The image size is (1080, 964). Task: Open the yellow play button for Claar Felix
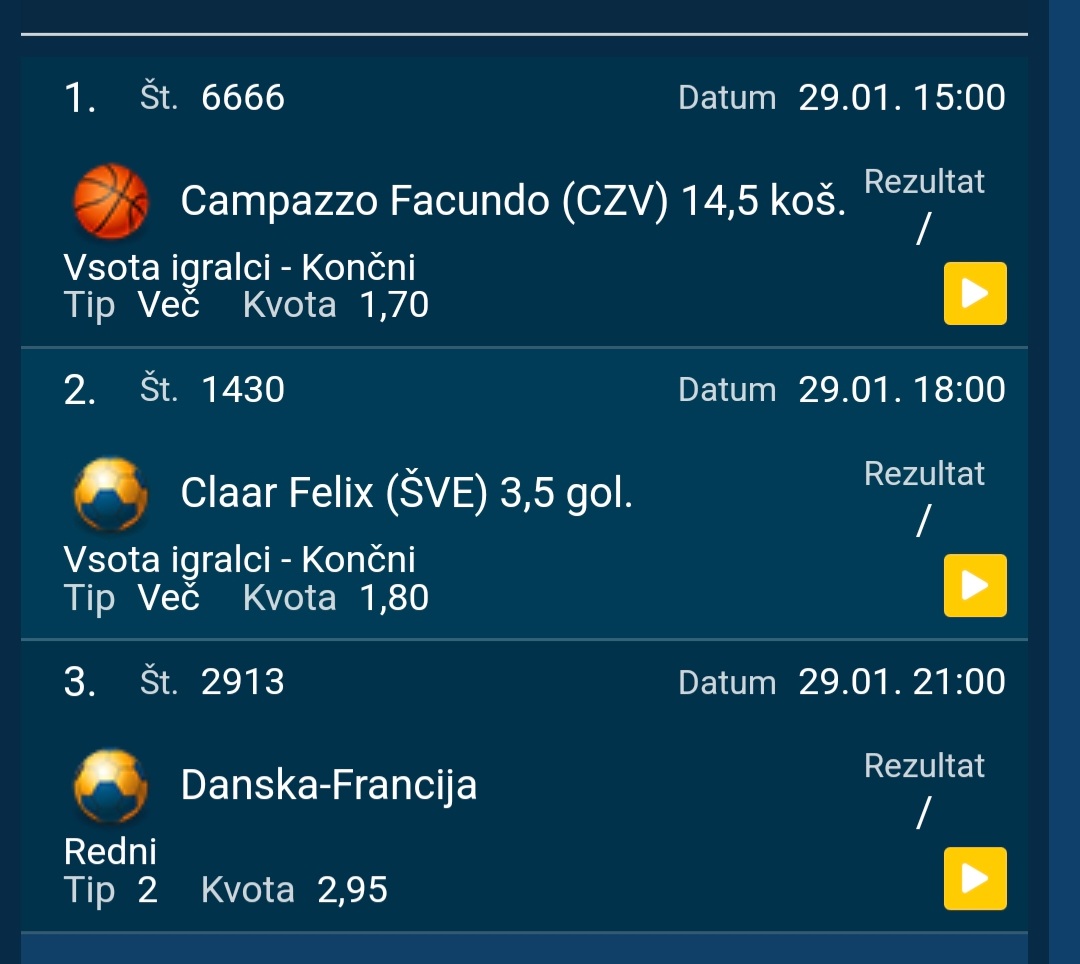(x=975, y=585)
